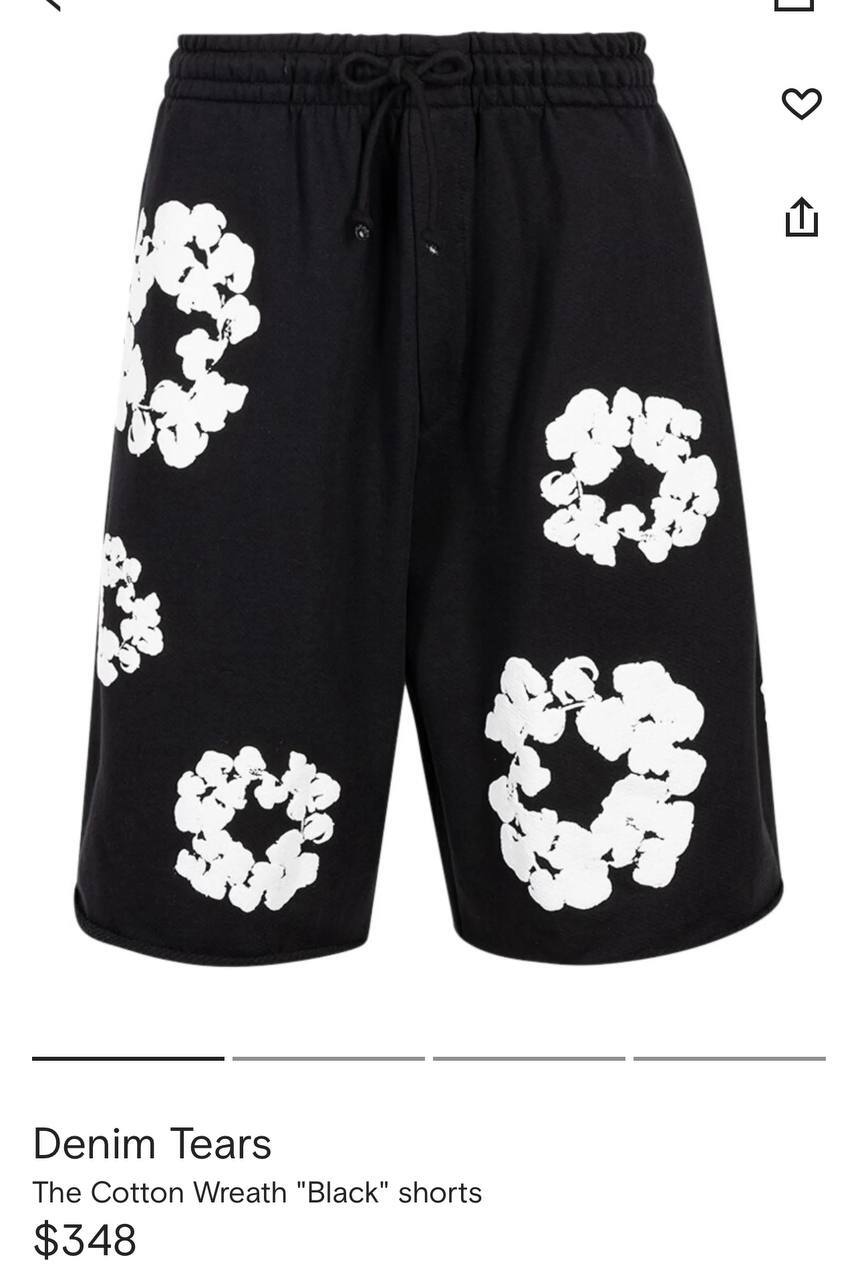This screenshot has height=1280, width=858.
Task: Open the shorts product photo full view
Action: click(x=428, y=500)
